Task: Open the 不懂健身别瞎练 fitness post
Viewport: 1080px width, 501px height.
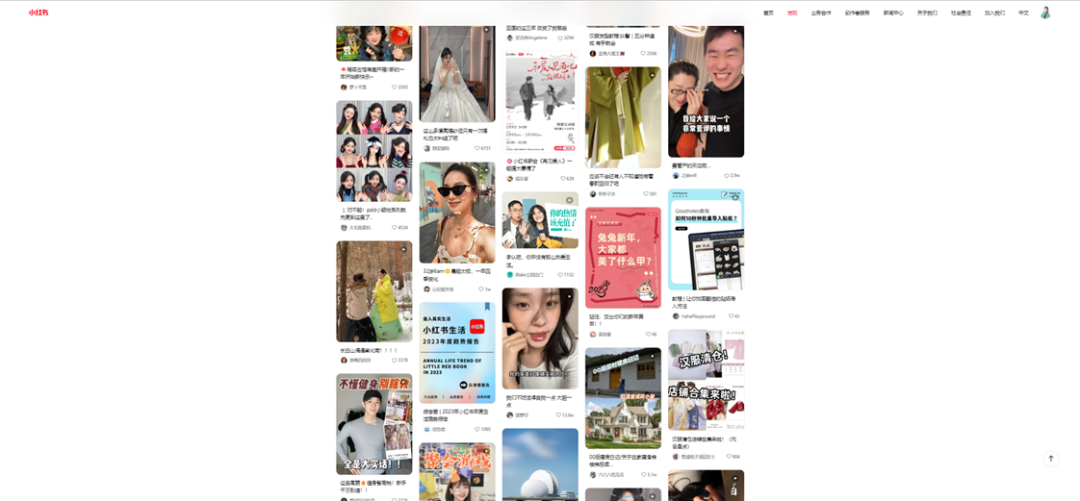Action: (374, 423)
